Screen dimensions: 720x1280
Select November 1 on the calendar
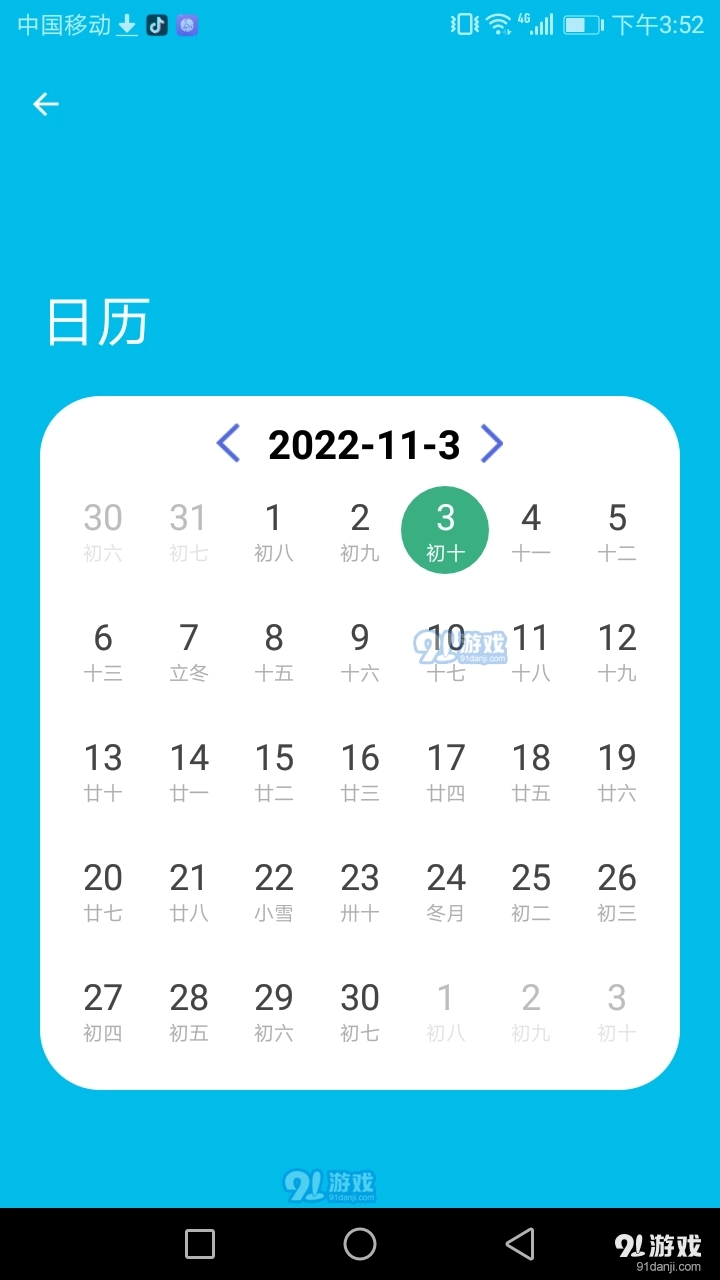(274, 531)
